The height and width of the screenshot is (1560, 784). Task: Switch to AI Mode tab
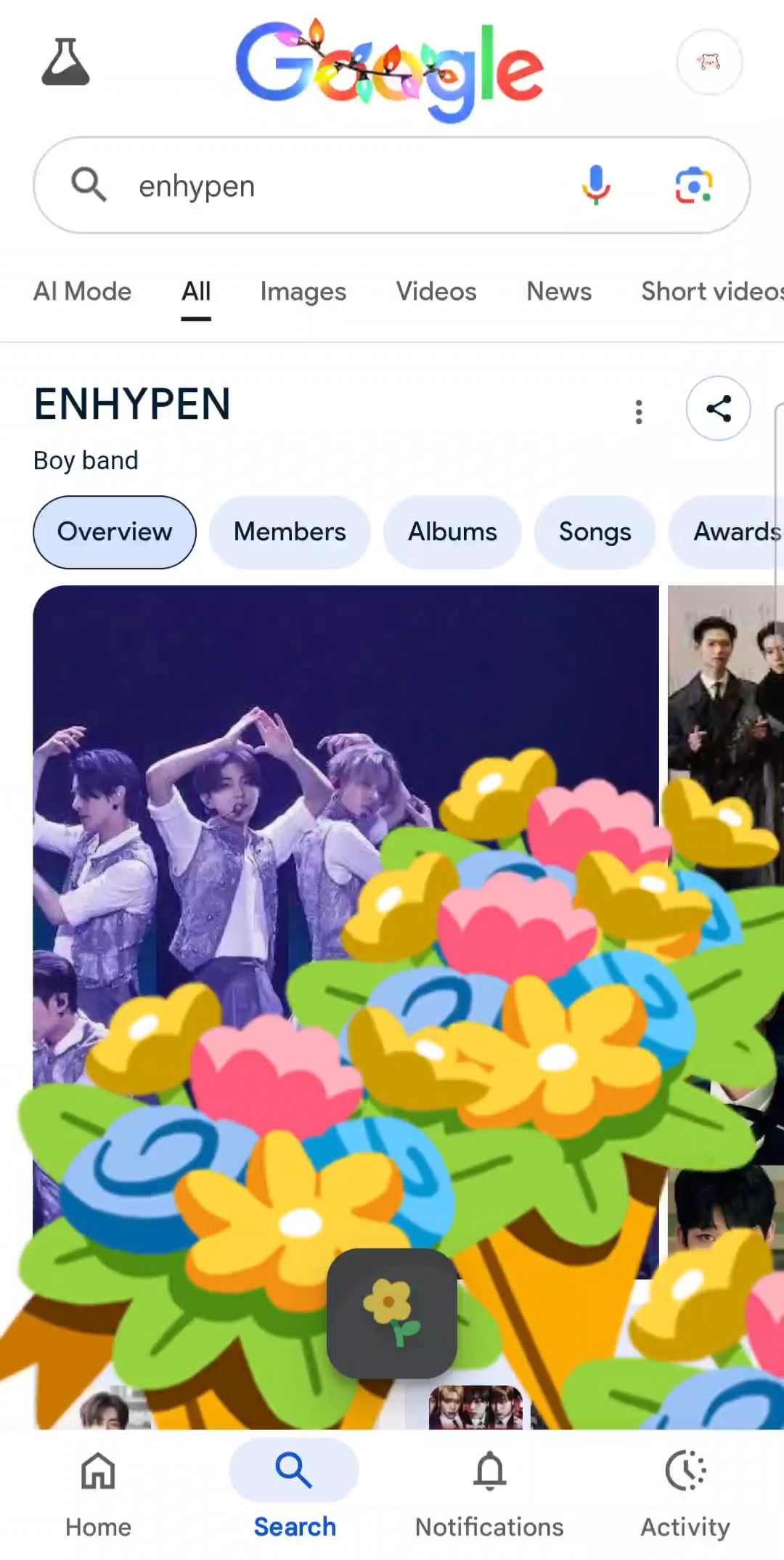pos(83,291)
